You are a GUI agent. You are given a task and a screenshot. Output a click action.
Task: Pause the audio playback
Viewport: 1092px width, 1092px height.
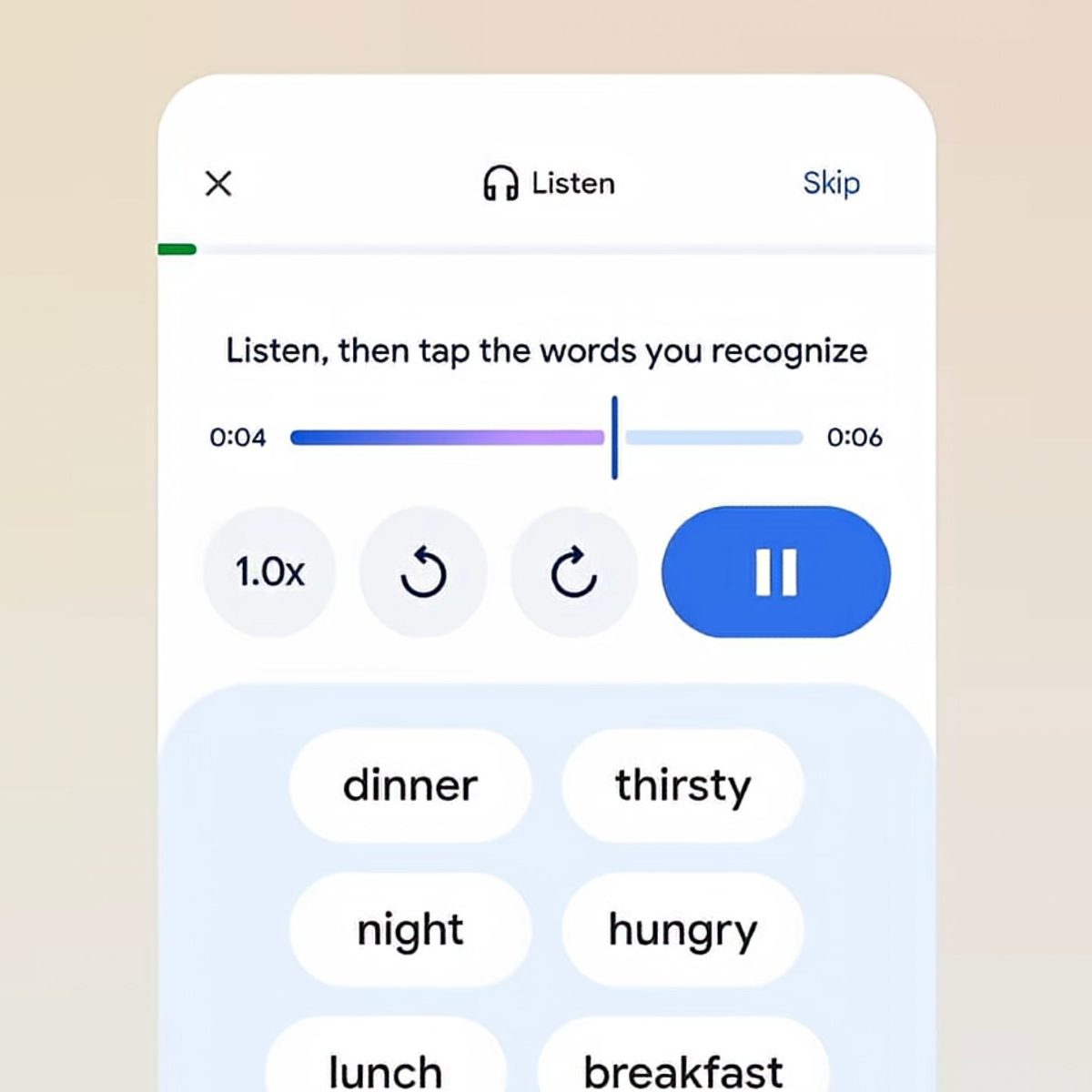[775, 572]
